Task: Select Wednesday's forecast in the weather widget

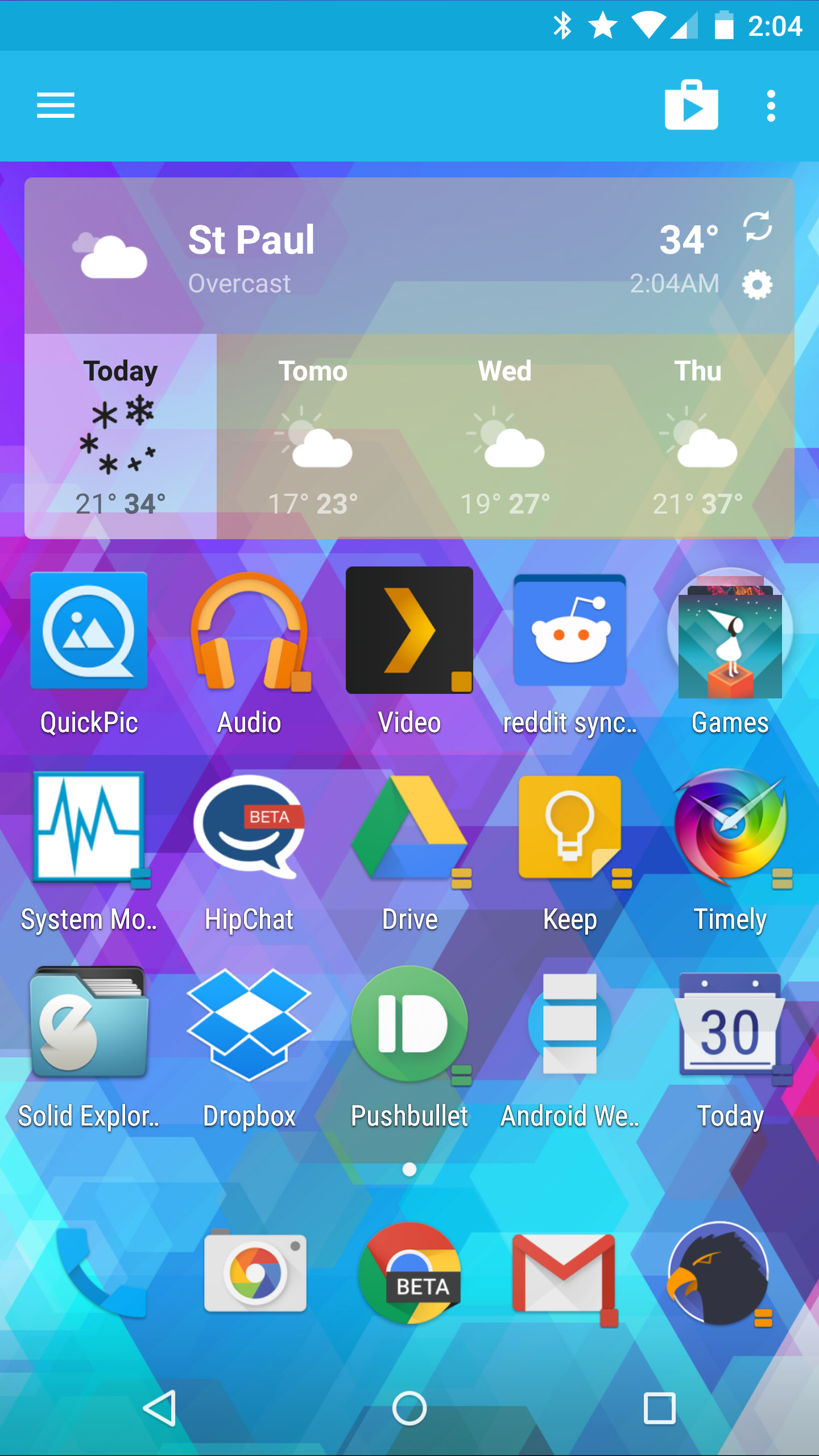Action: 504,438
